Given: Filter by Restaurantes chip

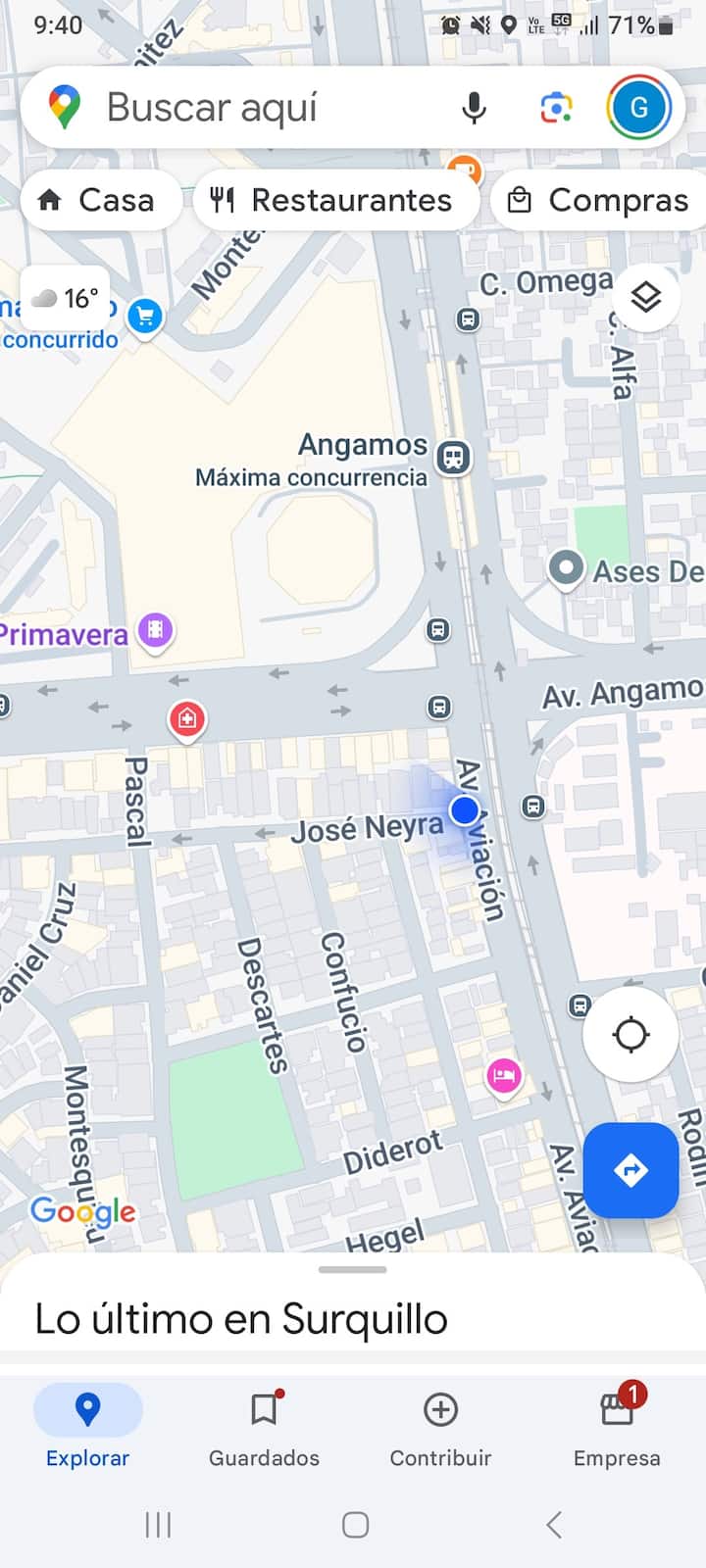Looking at the screenshot, I should point(333,201).
